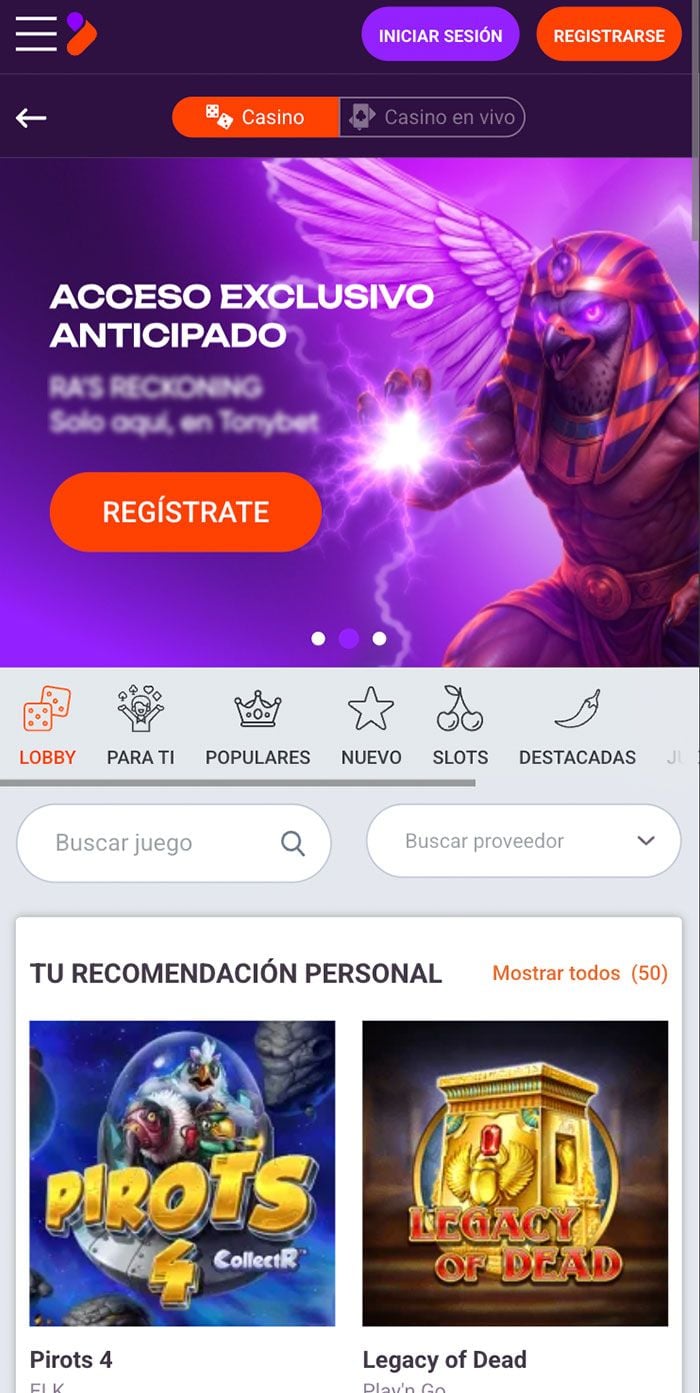
Task: Open the Destacadas category
Action: click(577, 727)
